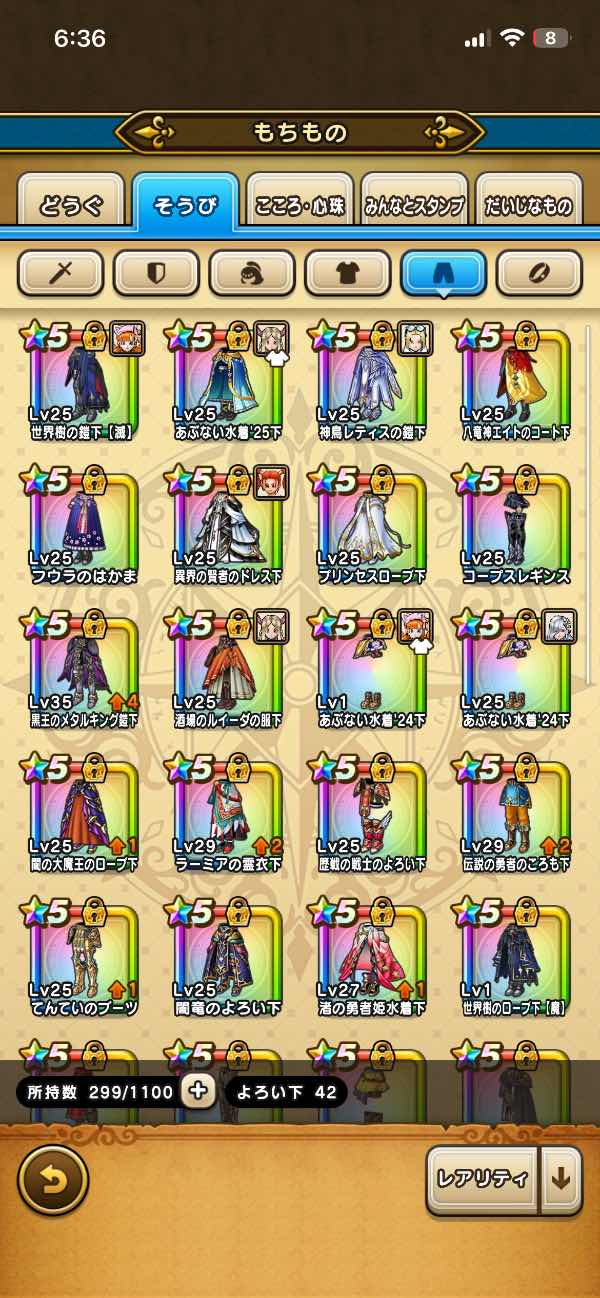Image resolution: width=600 pixels, height=1298 pixels.
Task: Expand inventory capacity with plus button
Action: 198,1091
